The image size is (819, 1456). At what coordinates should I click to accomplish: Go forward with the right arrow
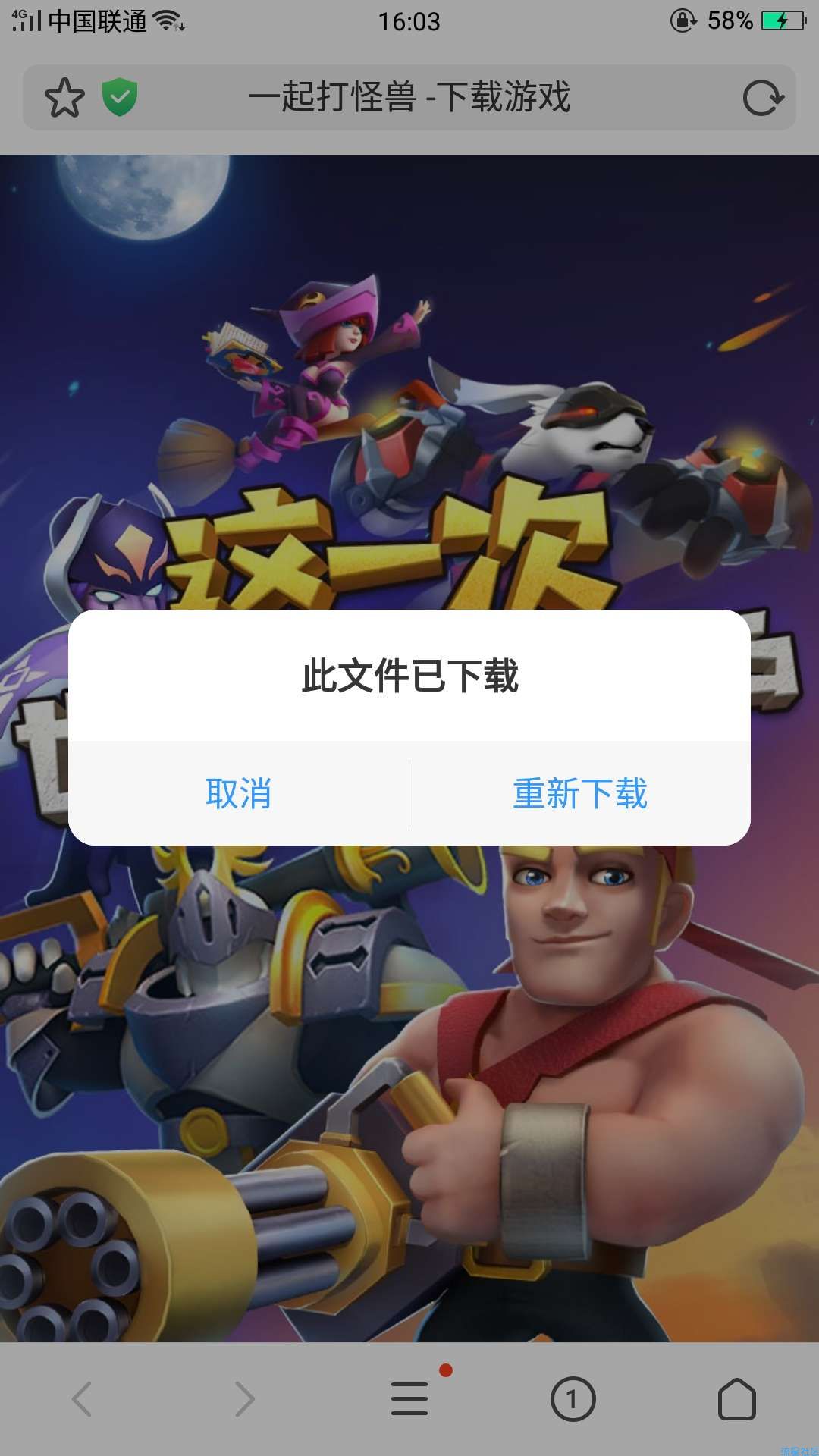(x=244, y=1399)
